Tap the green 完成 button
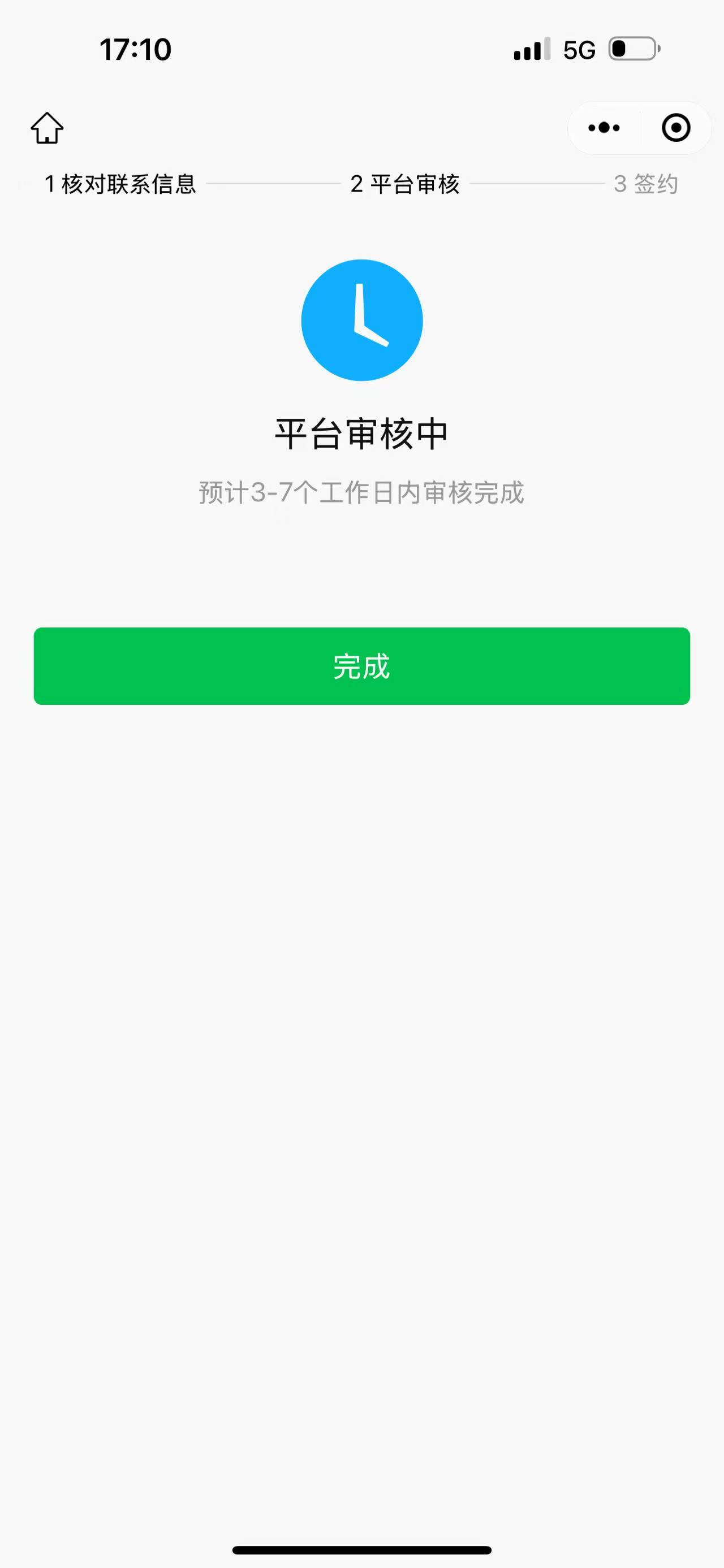This screenshot has width=724, height=1568. pyautogui.click(x=361, y=666)
